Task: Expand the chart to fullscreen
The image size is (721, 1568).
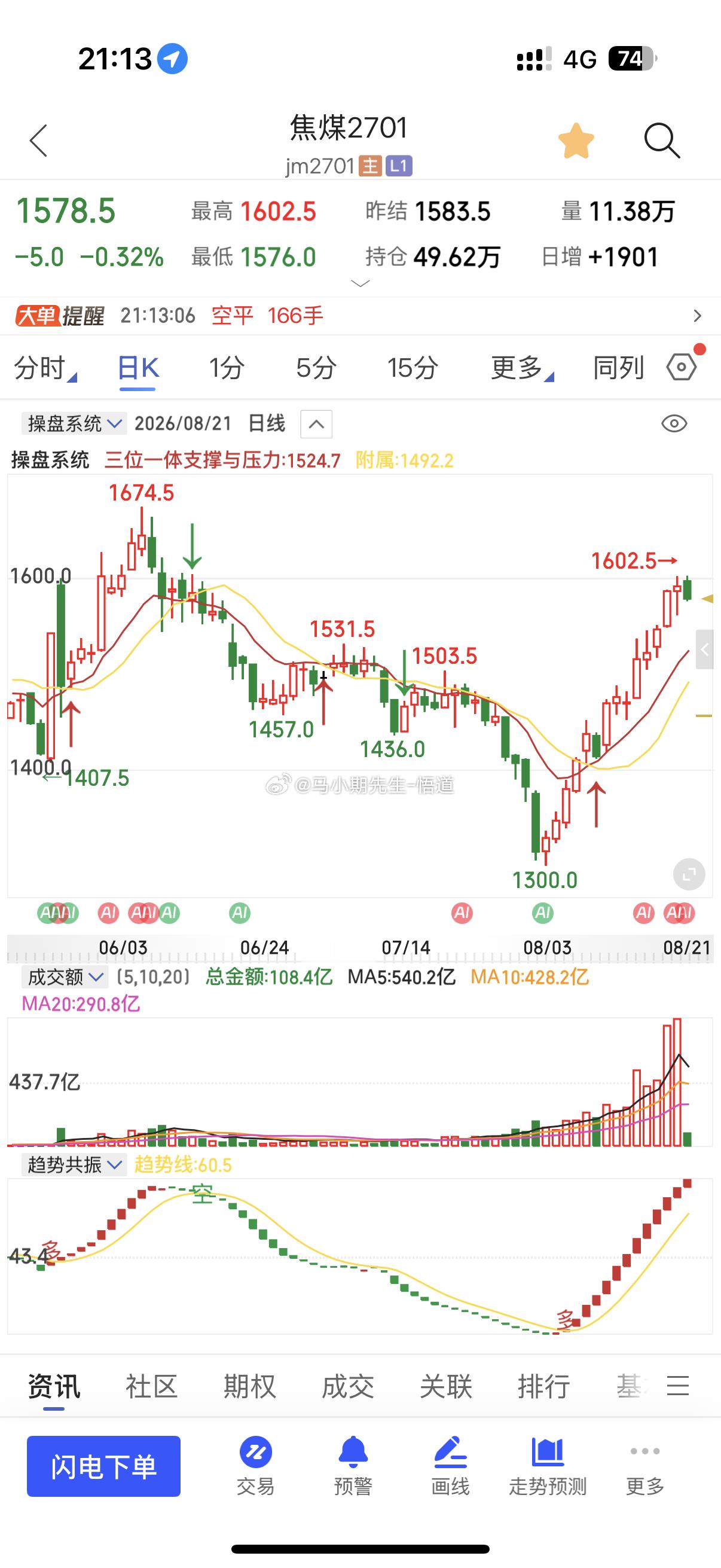Action: click(689, 875)
